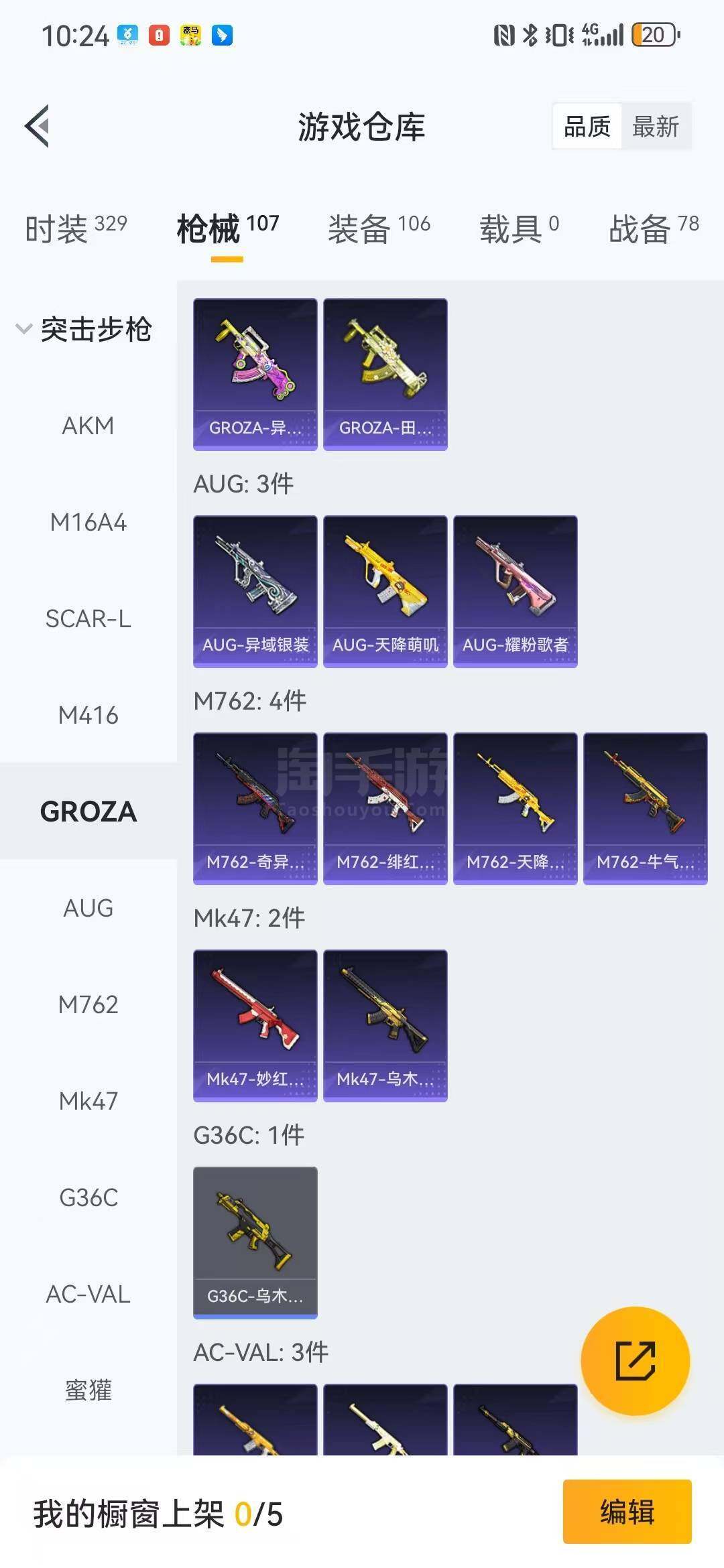The width and height of the screenshot is (724, 1568).
Task: Select AKM in the sidebar
Action: [88, 426]
